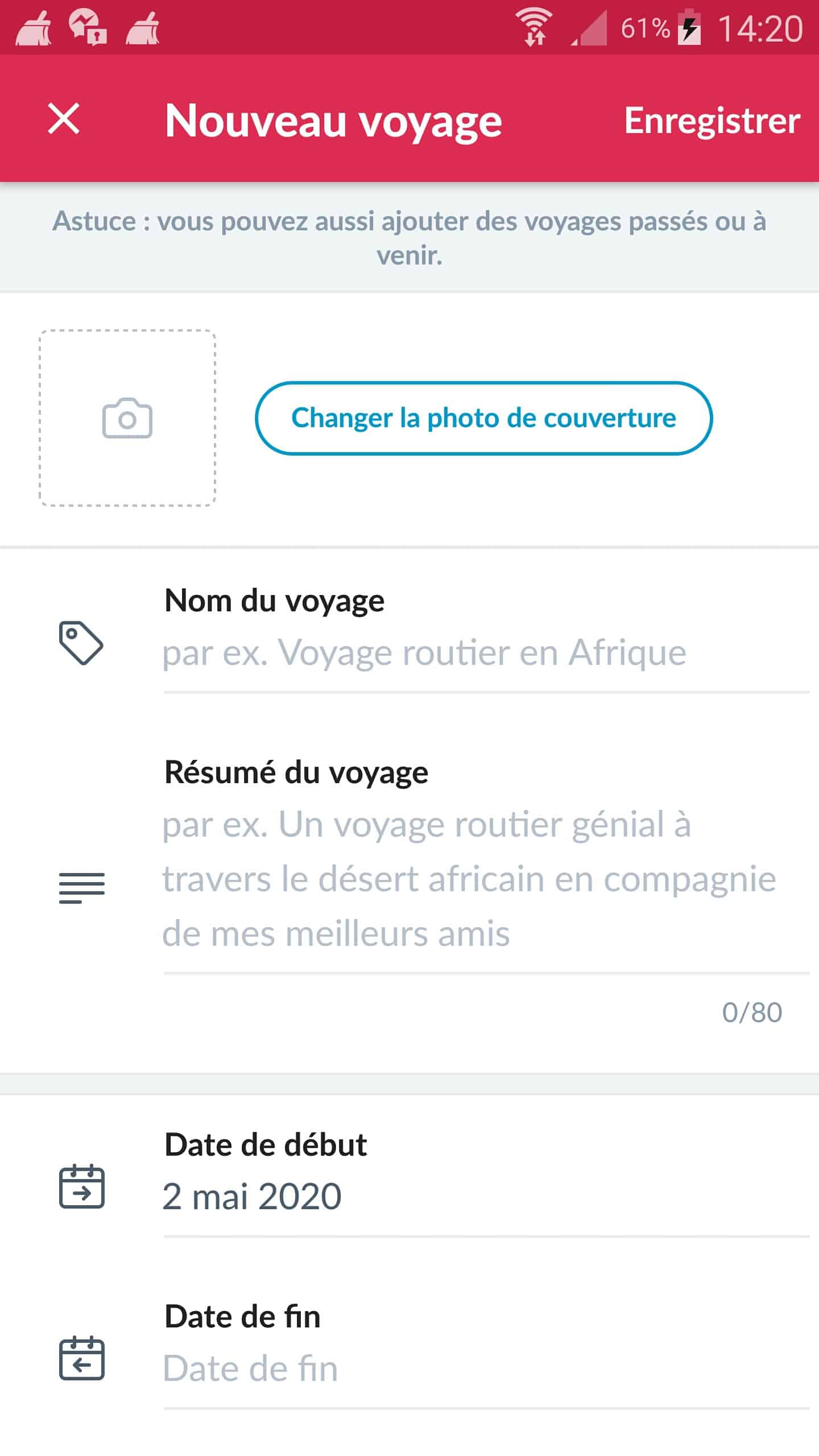Close the Nouveau voyage form

pyautogui.click(x=64, y=119)
